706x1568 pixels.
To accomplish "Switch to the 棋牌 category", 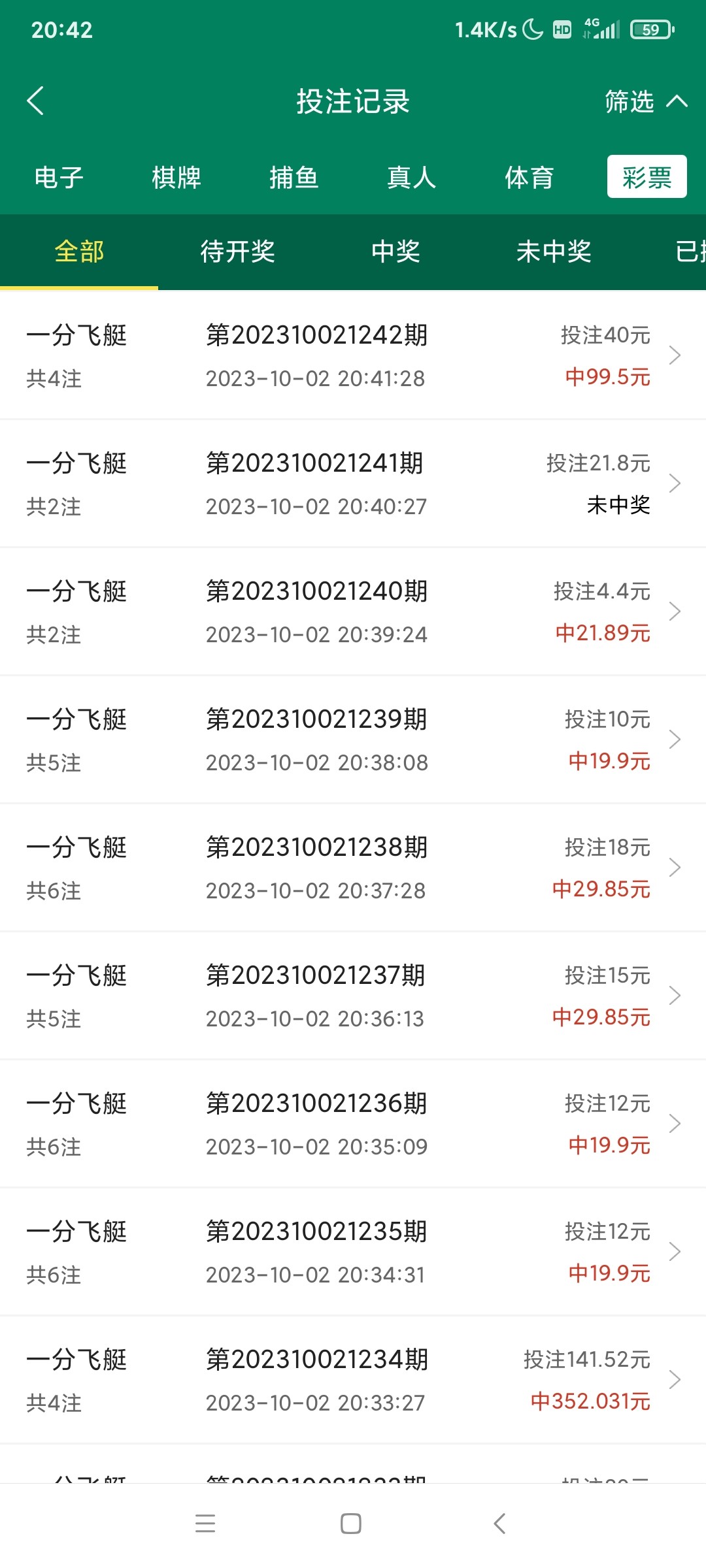I will point(176,177).
